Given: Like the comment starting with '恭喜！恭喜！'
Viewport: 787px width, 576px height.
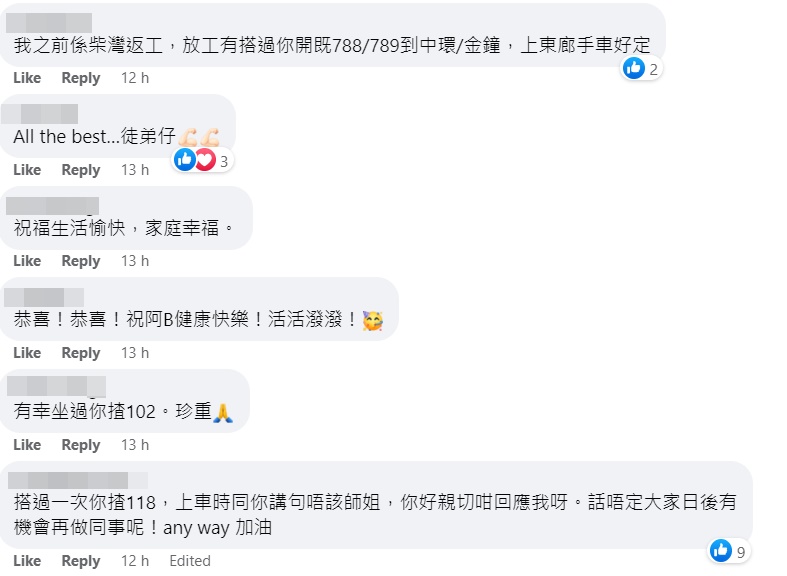Looking at the screenshot, I should coord(27,353).
